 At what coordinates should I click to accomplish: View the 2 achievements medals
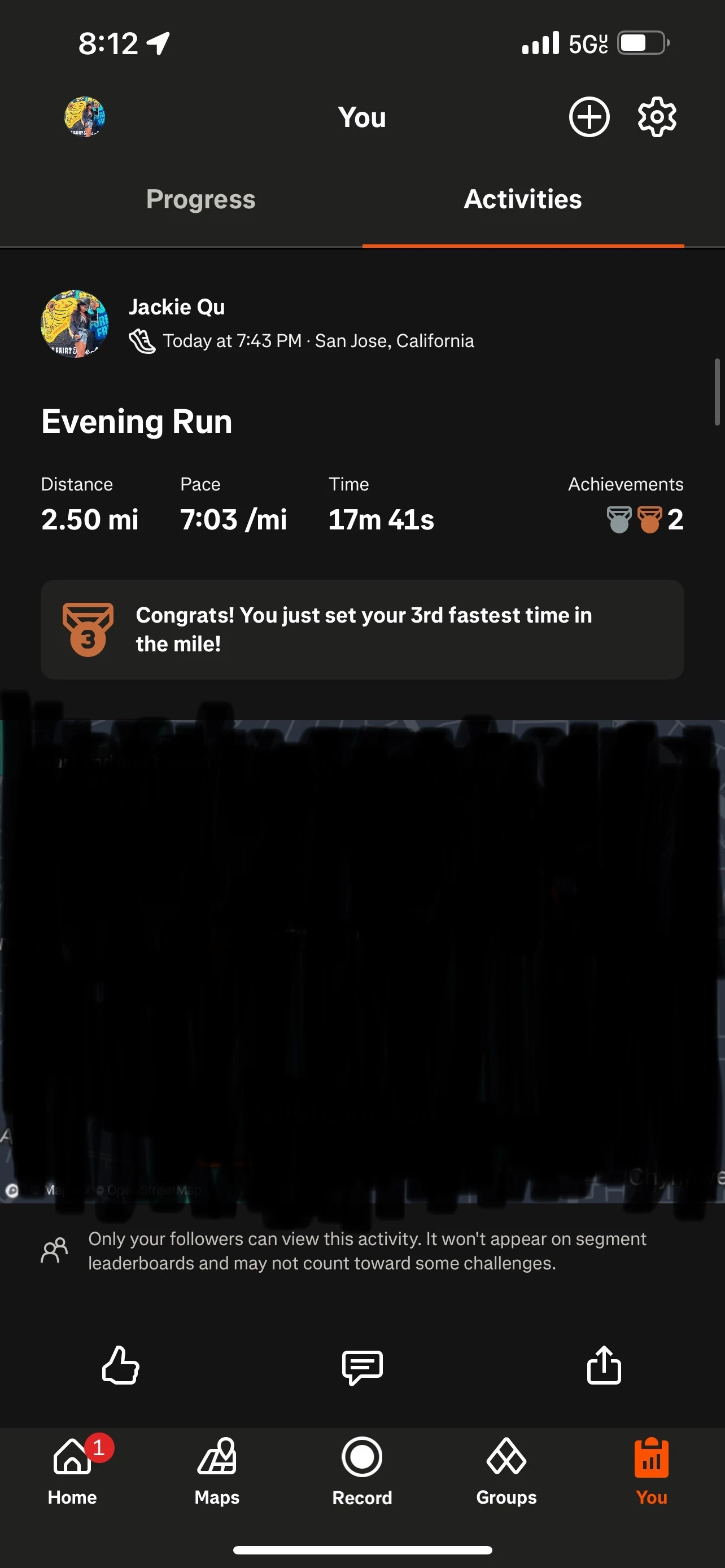[645, 519]
